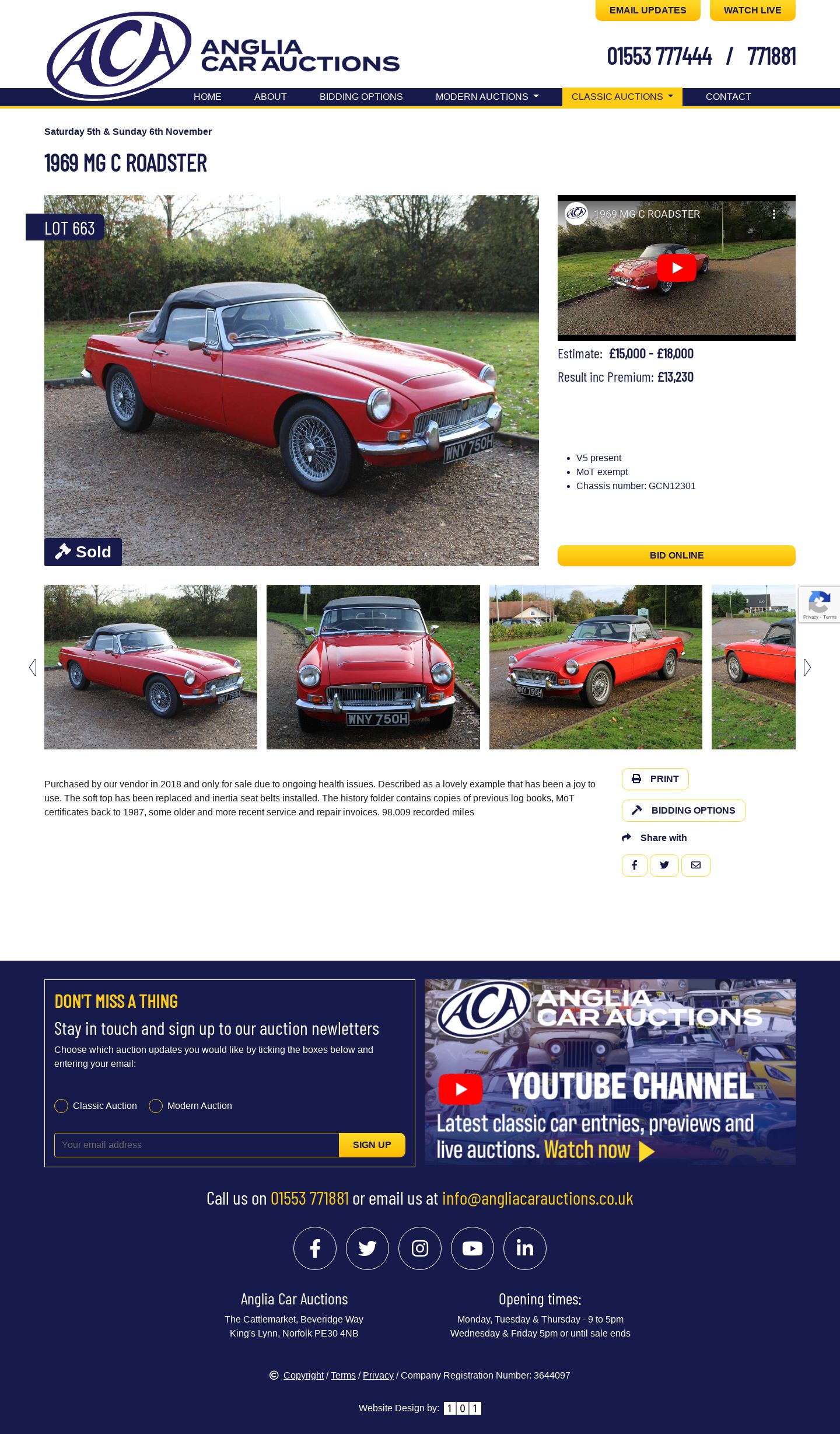Open the CONTACT page

[728, 97]
